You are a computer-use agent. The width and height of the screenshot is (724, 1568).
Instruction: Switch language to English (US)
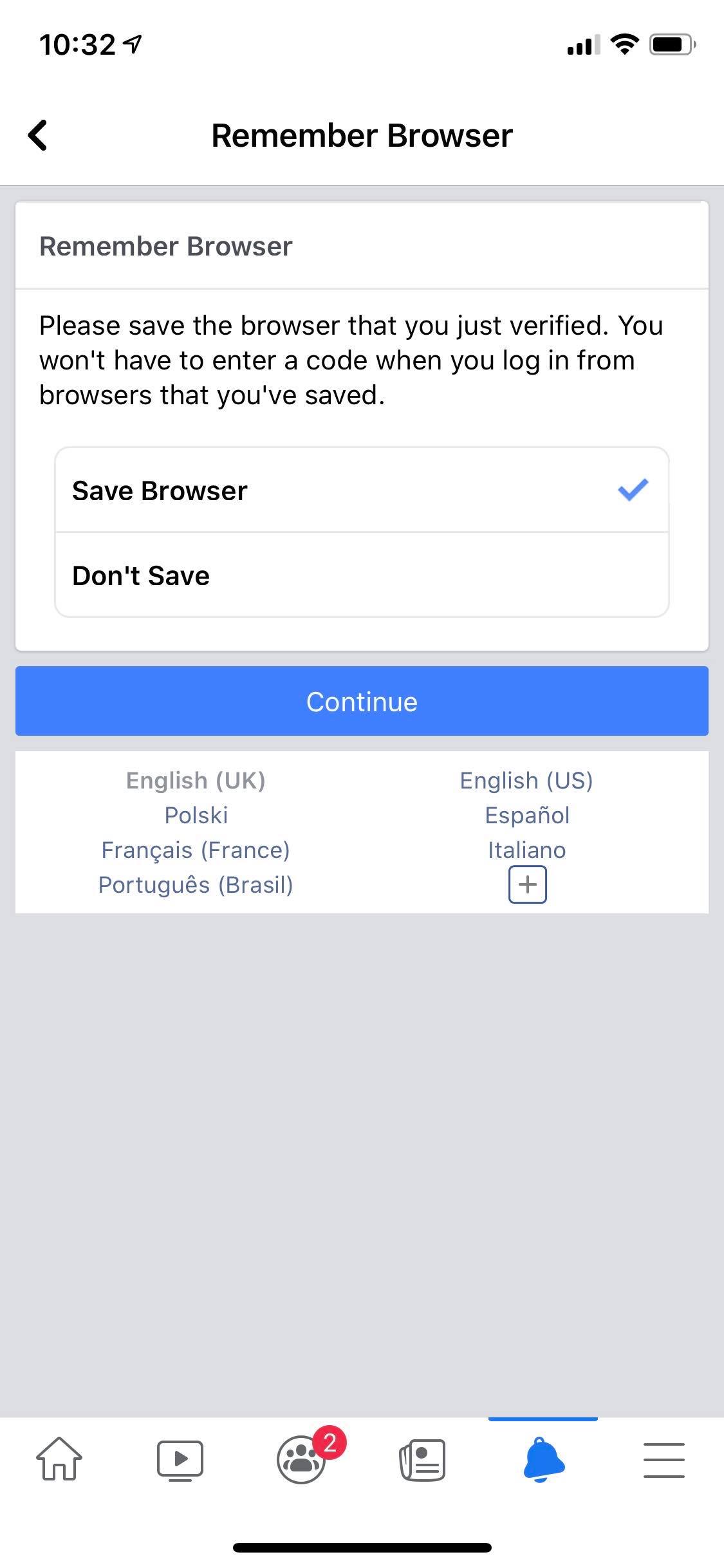tap(526, 780)
